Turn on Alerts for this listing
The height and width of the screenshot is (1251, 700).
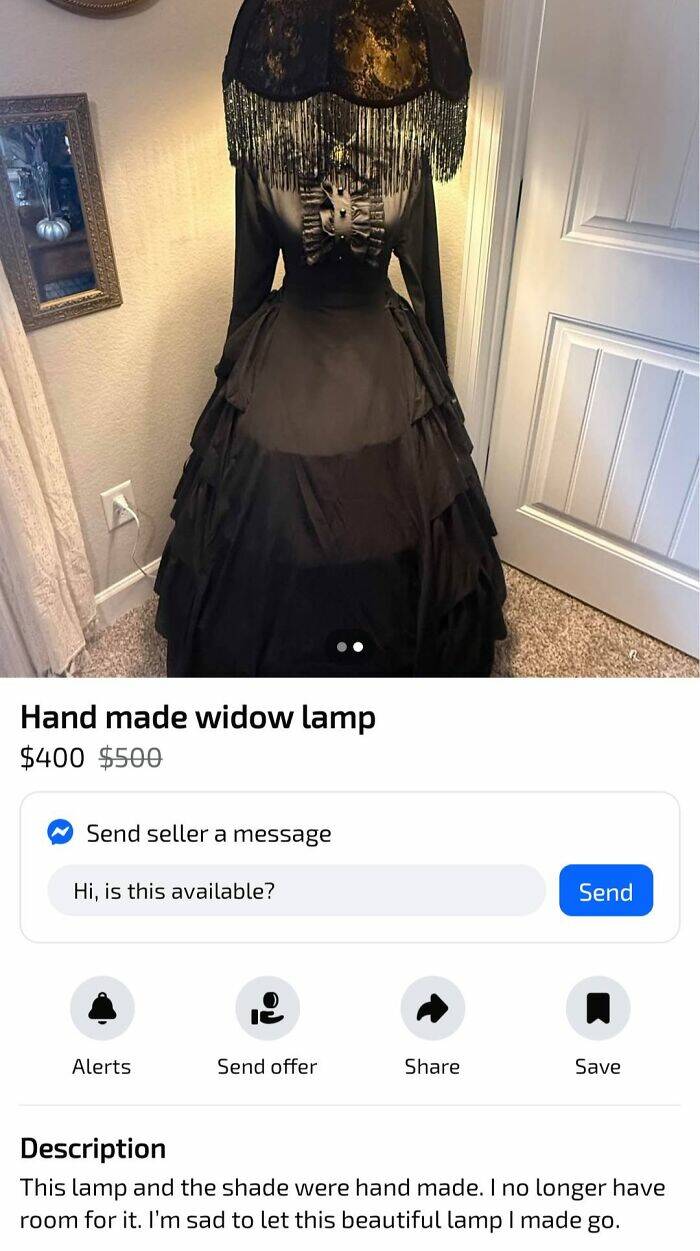click(101, 1009)
